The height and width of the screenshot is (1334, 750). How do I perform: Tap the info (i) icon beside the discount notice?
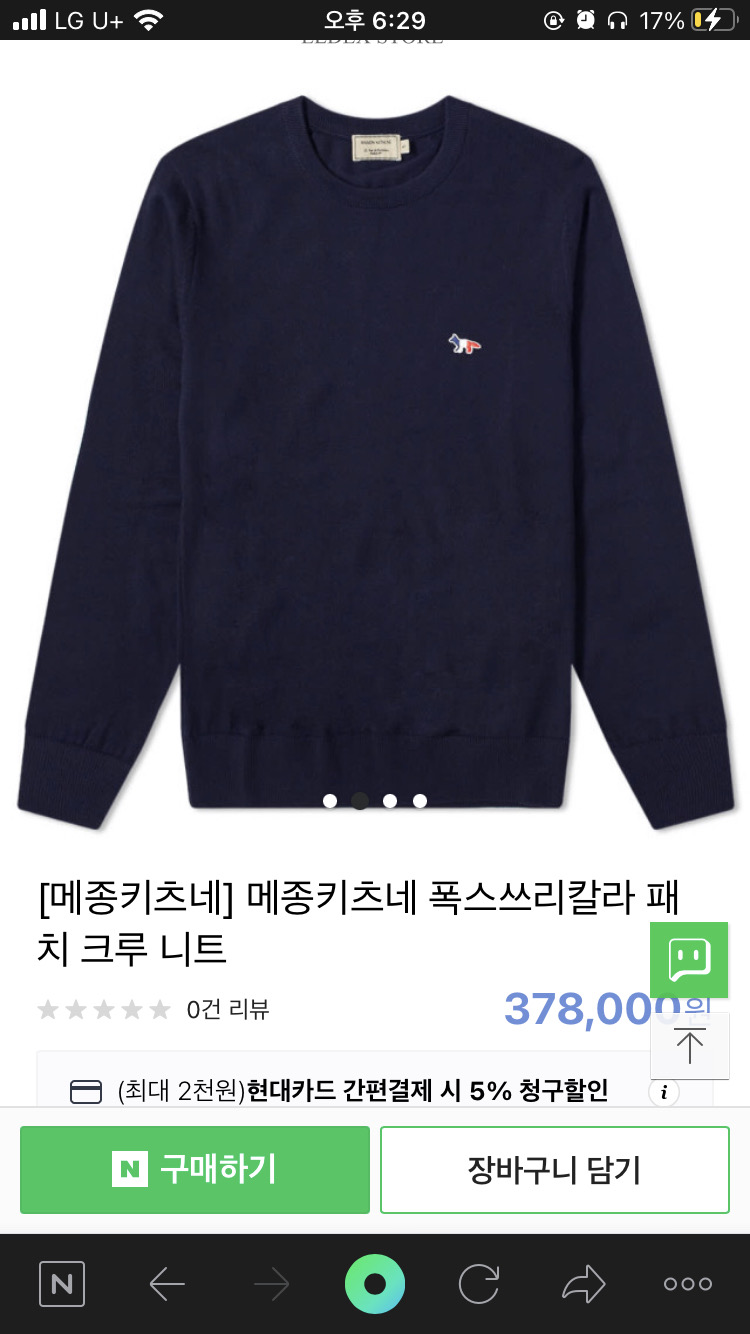[x=664, y=1093]
